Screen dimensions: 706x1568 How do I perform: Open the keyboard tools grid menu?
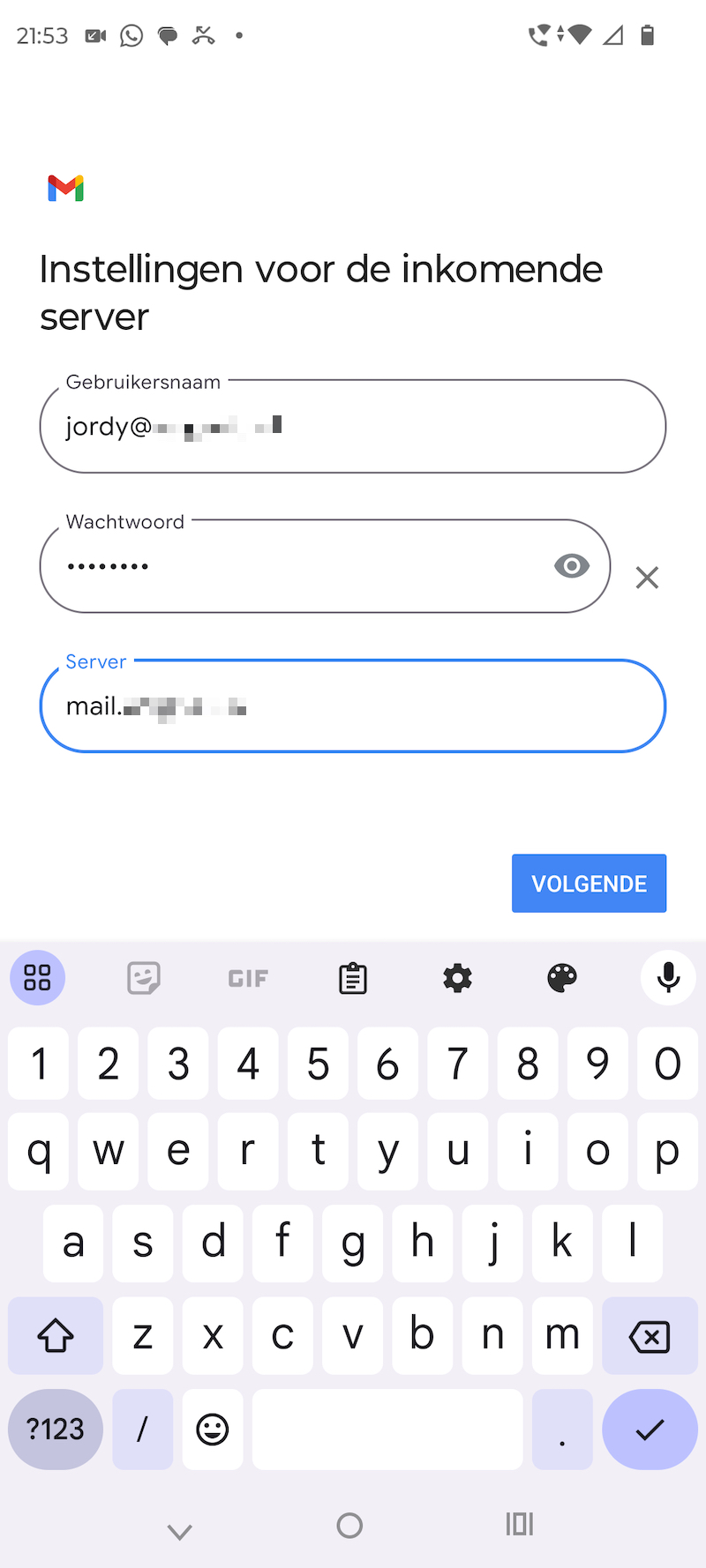point(37,977)
